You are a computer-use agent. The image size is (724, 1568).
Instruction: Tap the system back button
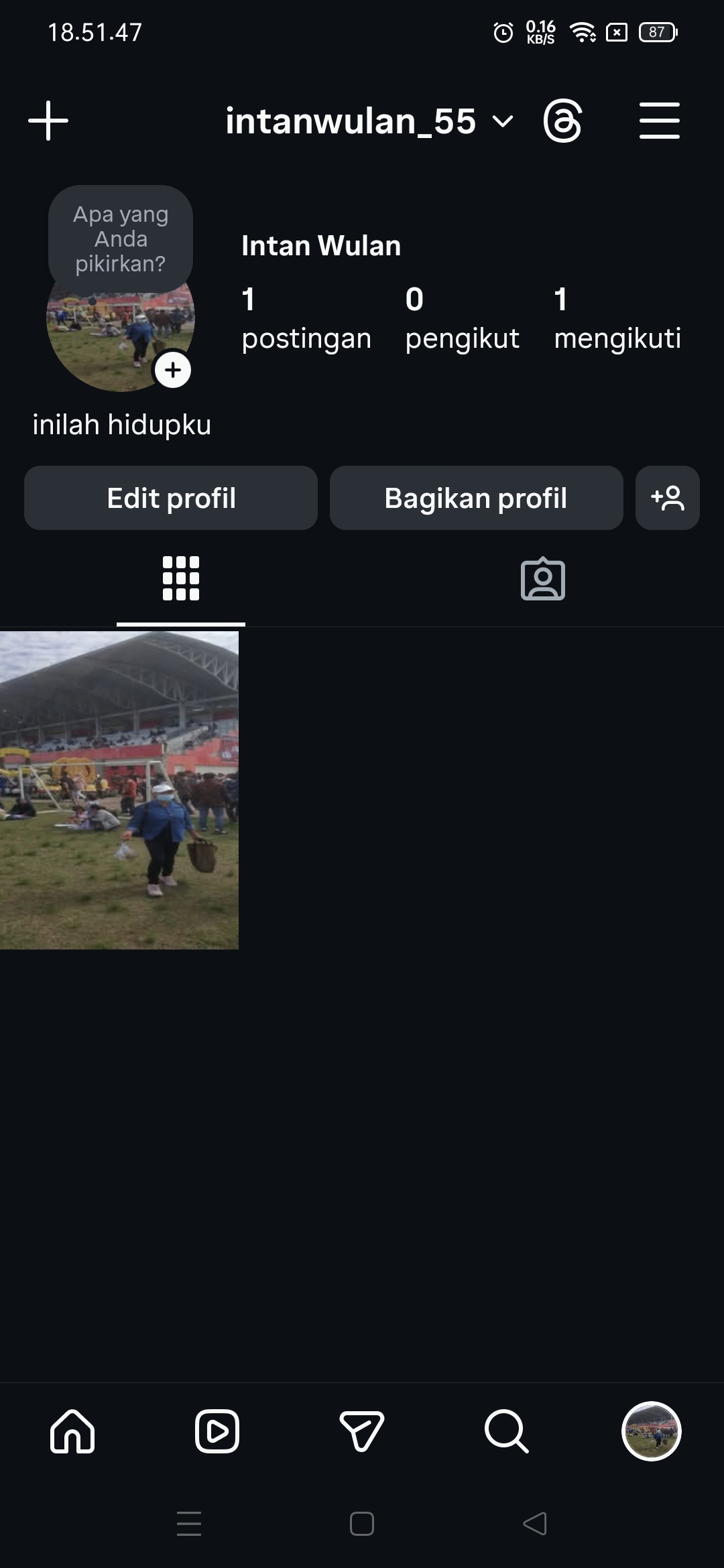pos(535,1524)
